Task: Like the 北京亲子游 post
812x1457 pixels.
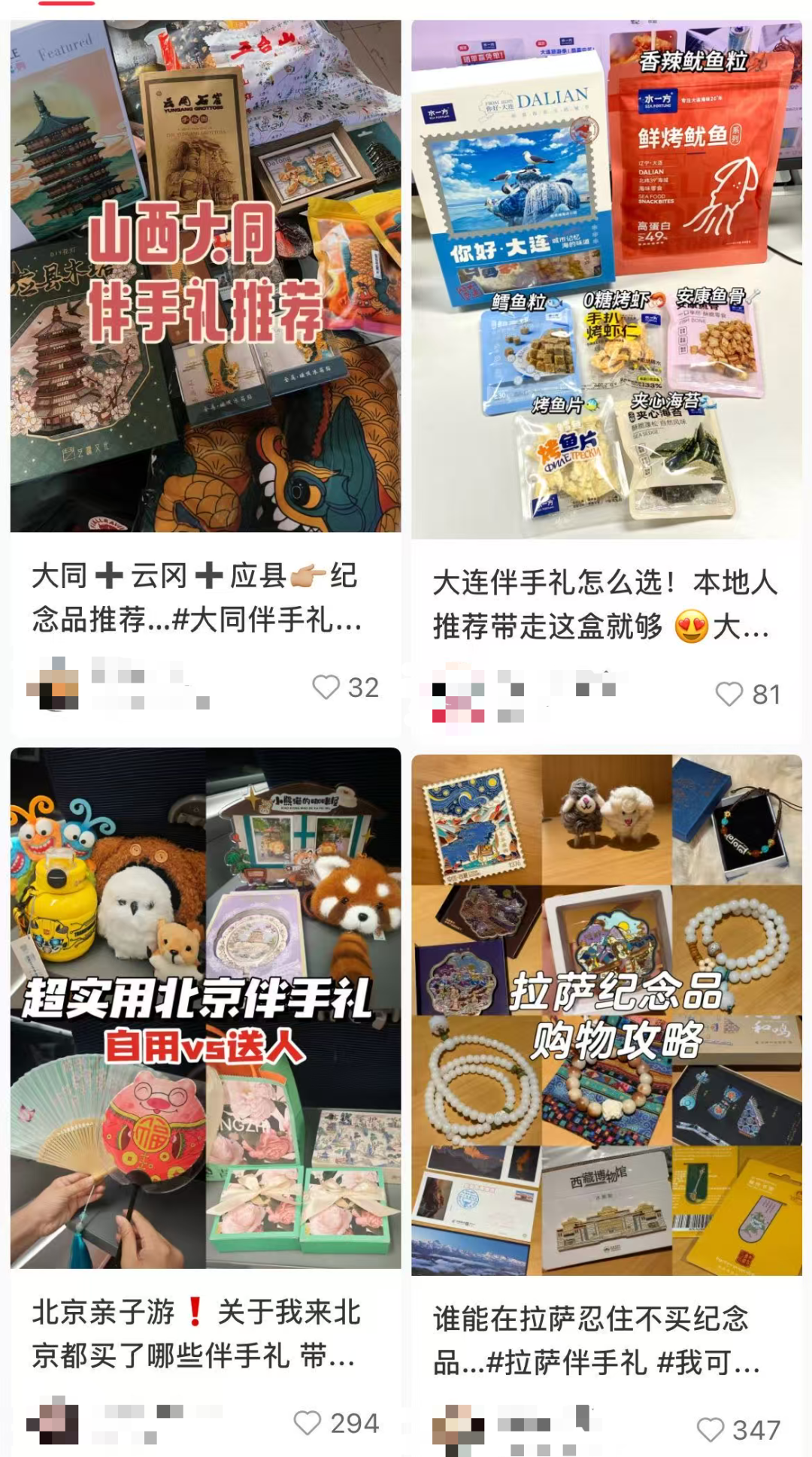Action: click(x=307, y=1423)
